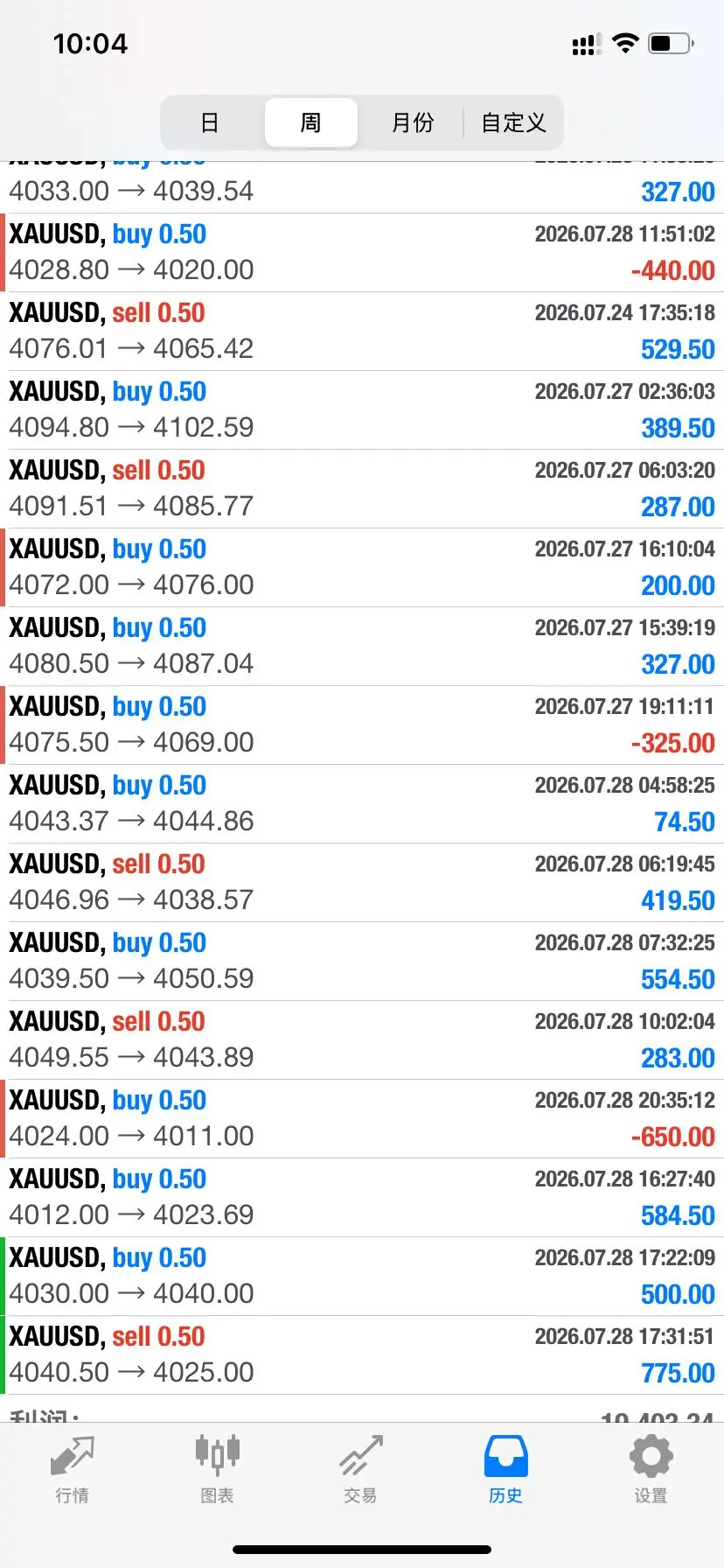Expand the sell trade 4046.96 → 4038.57
This screenshot has width=724, height=1568.
click(x=362, y=883)
